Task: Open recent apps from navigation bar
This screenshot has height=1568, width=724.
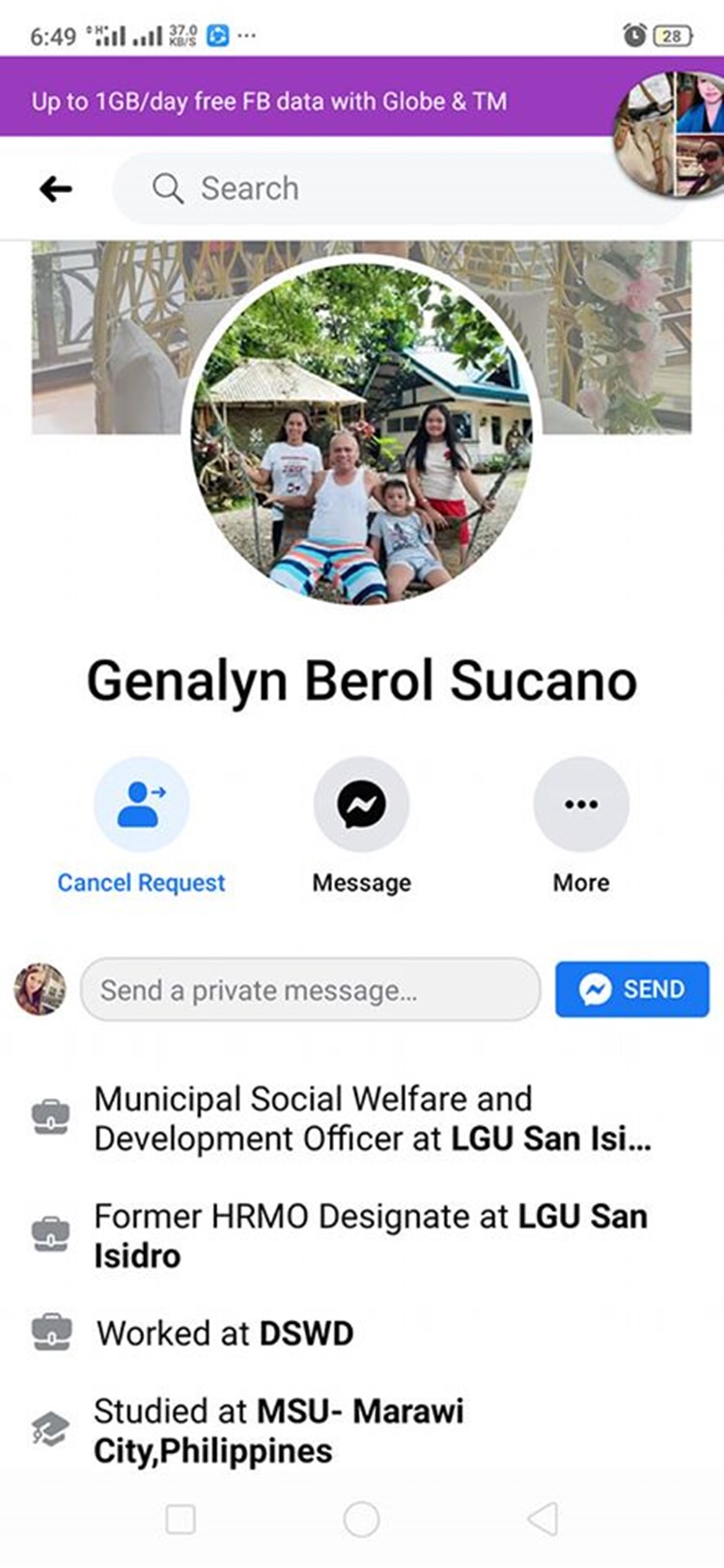Action: point(181,1519)
